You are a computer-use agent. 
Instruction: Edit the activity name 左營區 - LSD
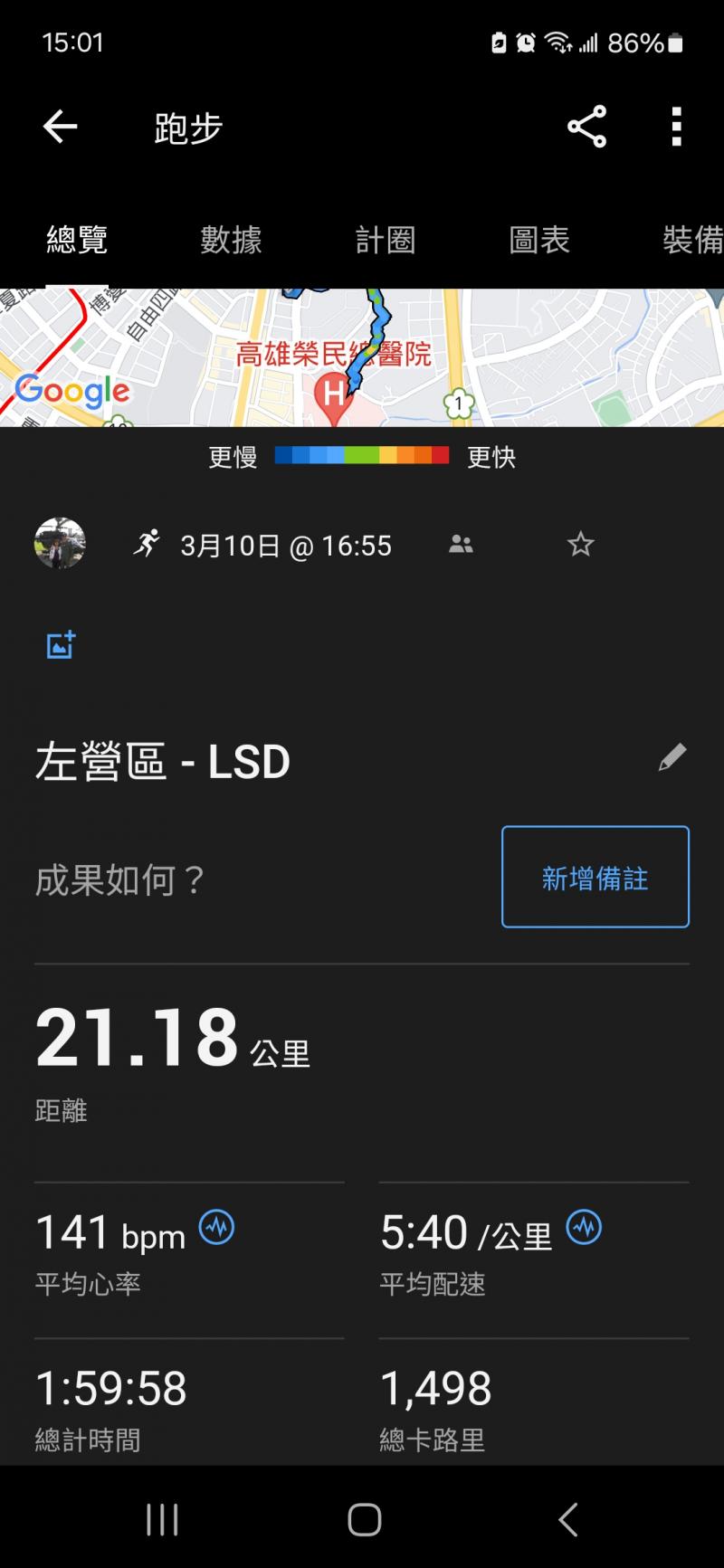pos(672,757)
